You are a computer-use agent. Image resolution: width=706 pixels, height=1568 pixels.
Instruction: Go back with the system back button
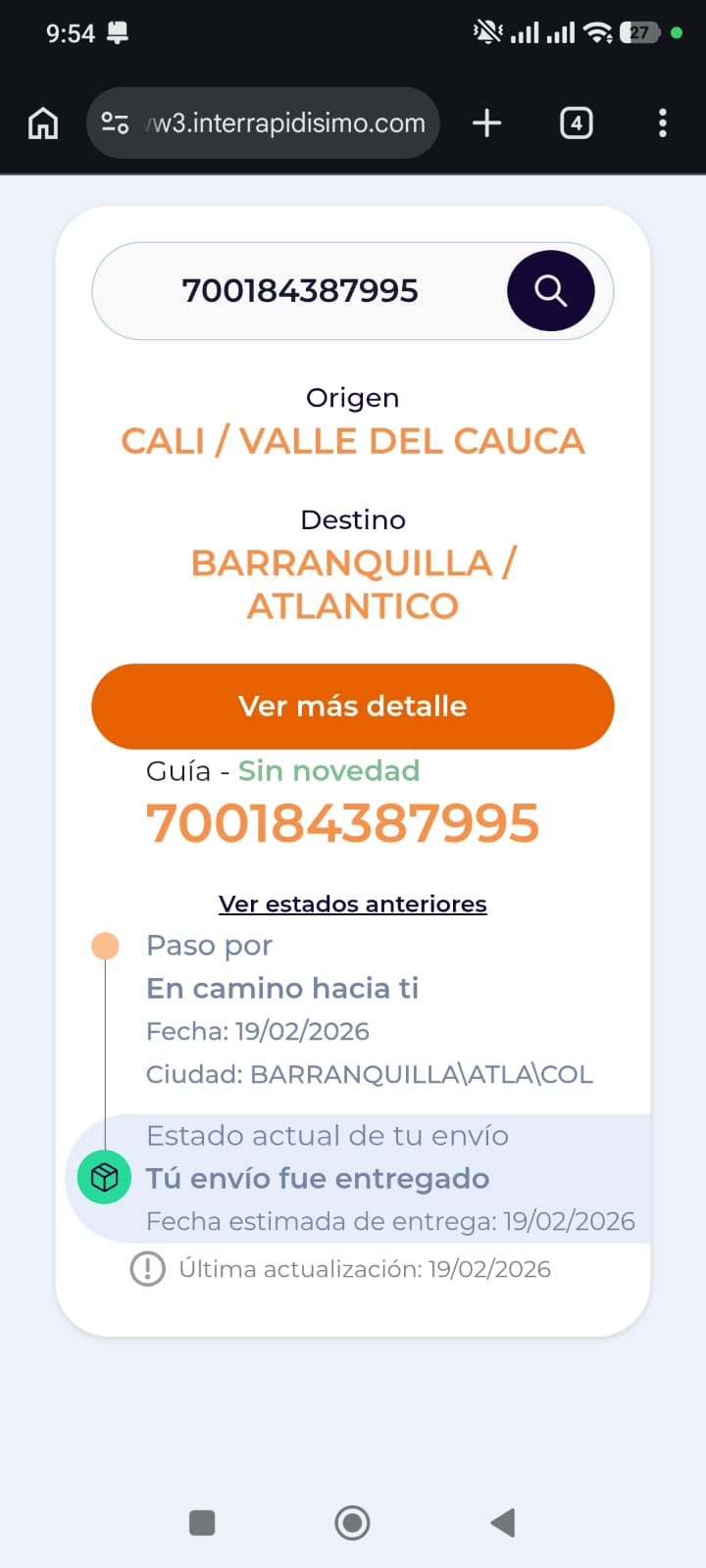[x=503, y=1523]
